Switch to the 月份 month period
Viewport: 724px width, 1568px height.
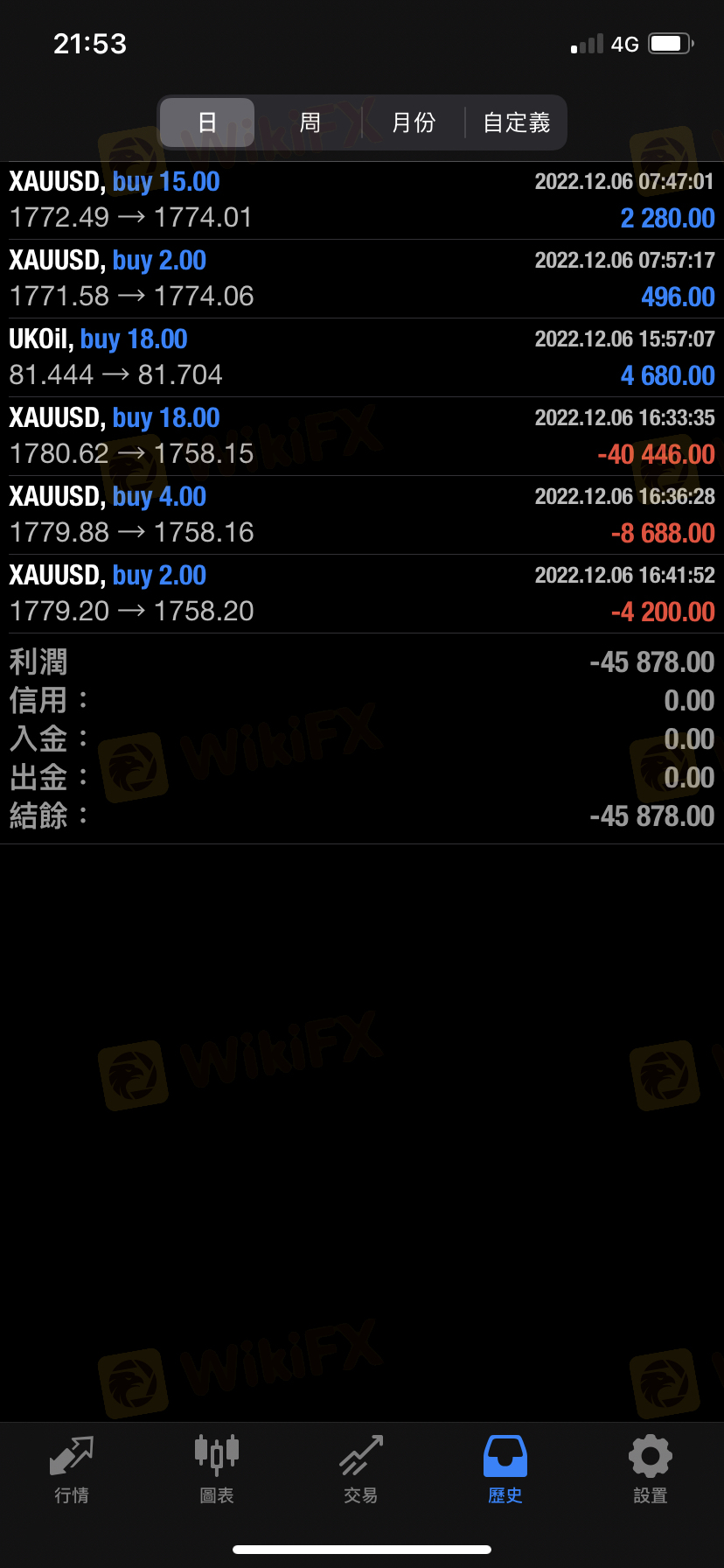pos(413,122)
